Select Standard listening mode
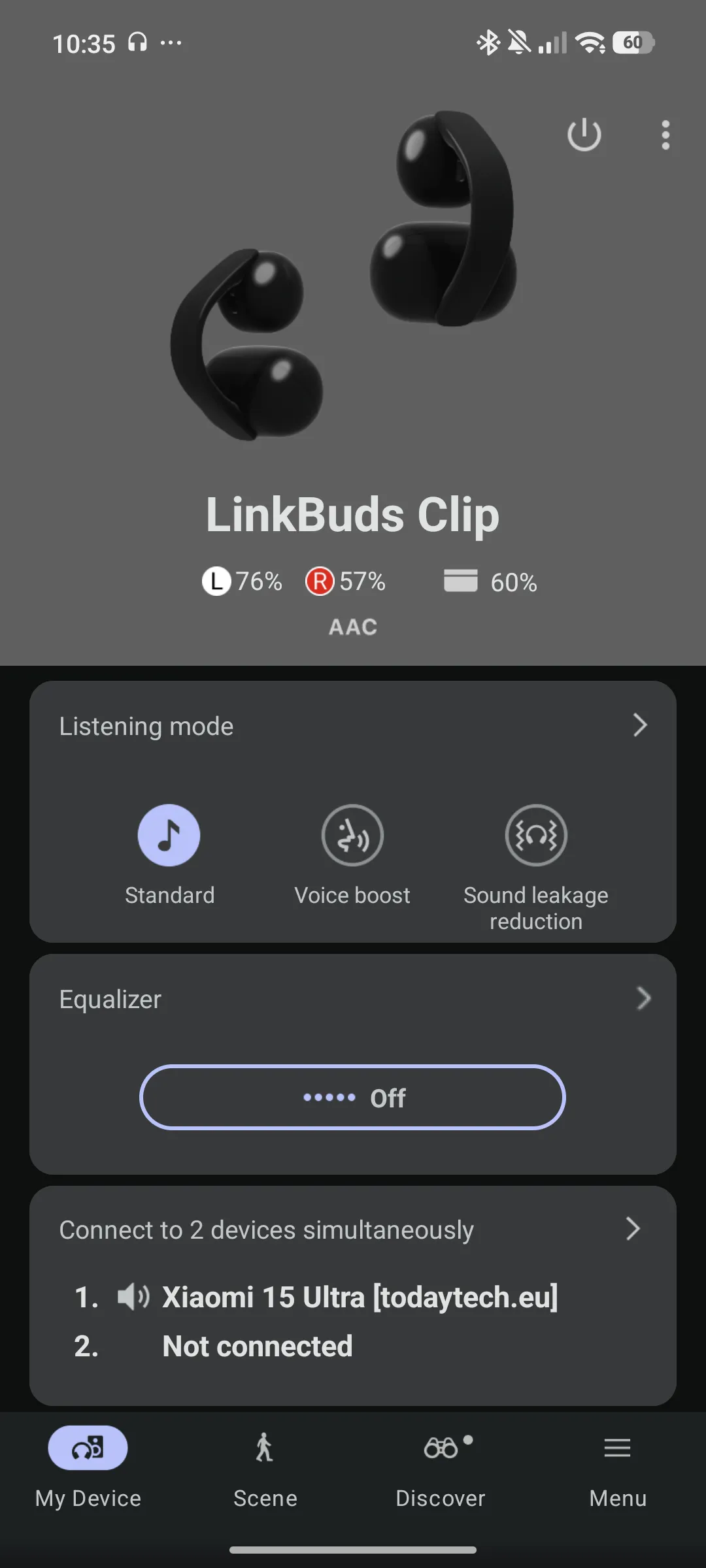The image size is (706, 1568). (169, 836)
